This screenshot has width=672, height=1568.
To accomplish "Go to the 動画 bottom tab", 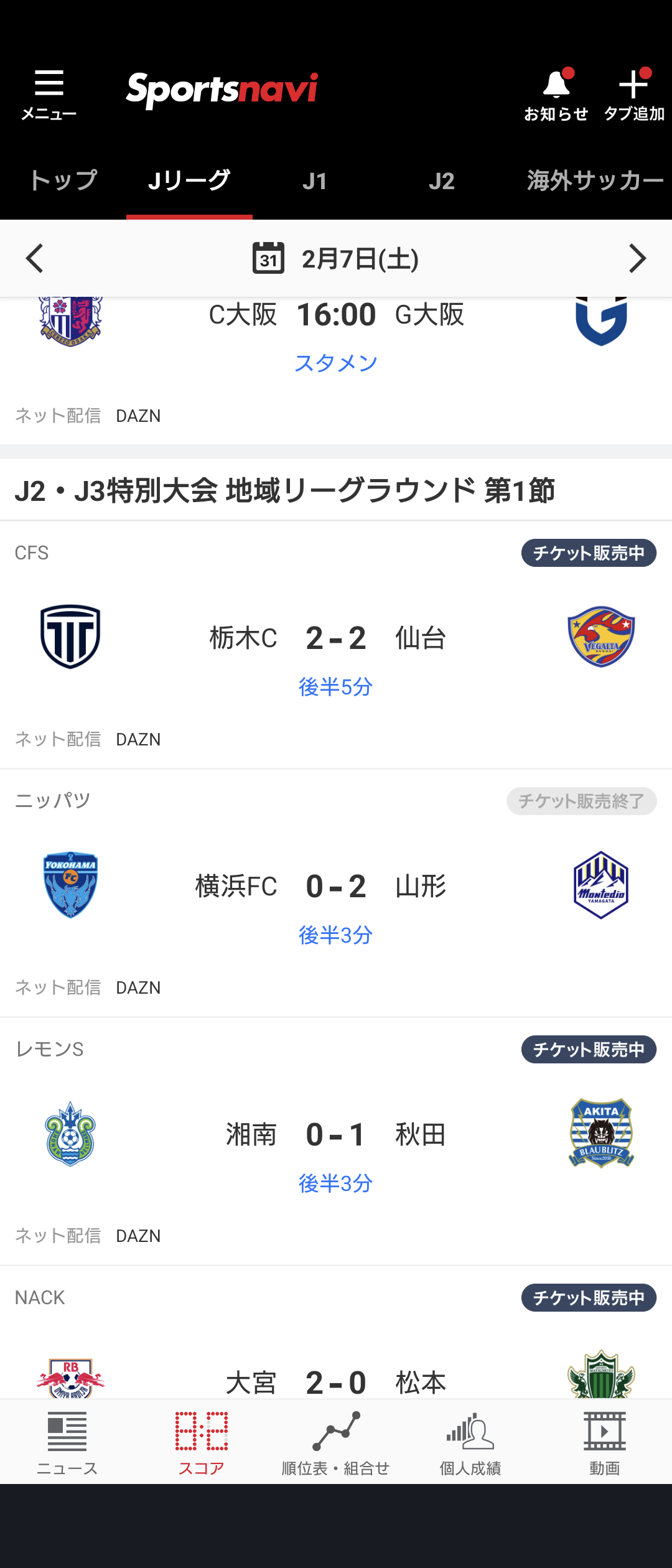I will [x=604, y=1442].
